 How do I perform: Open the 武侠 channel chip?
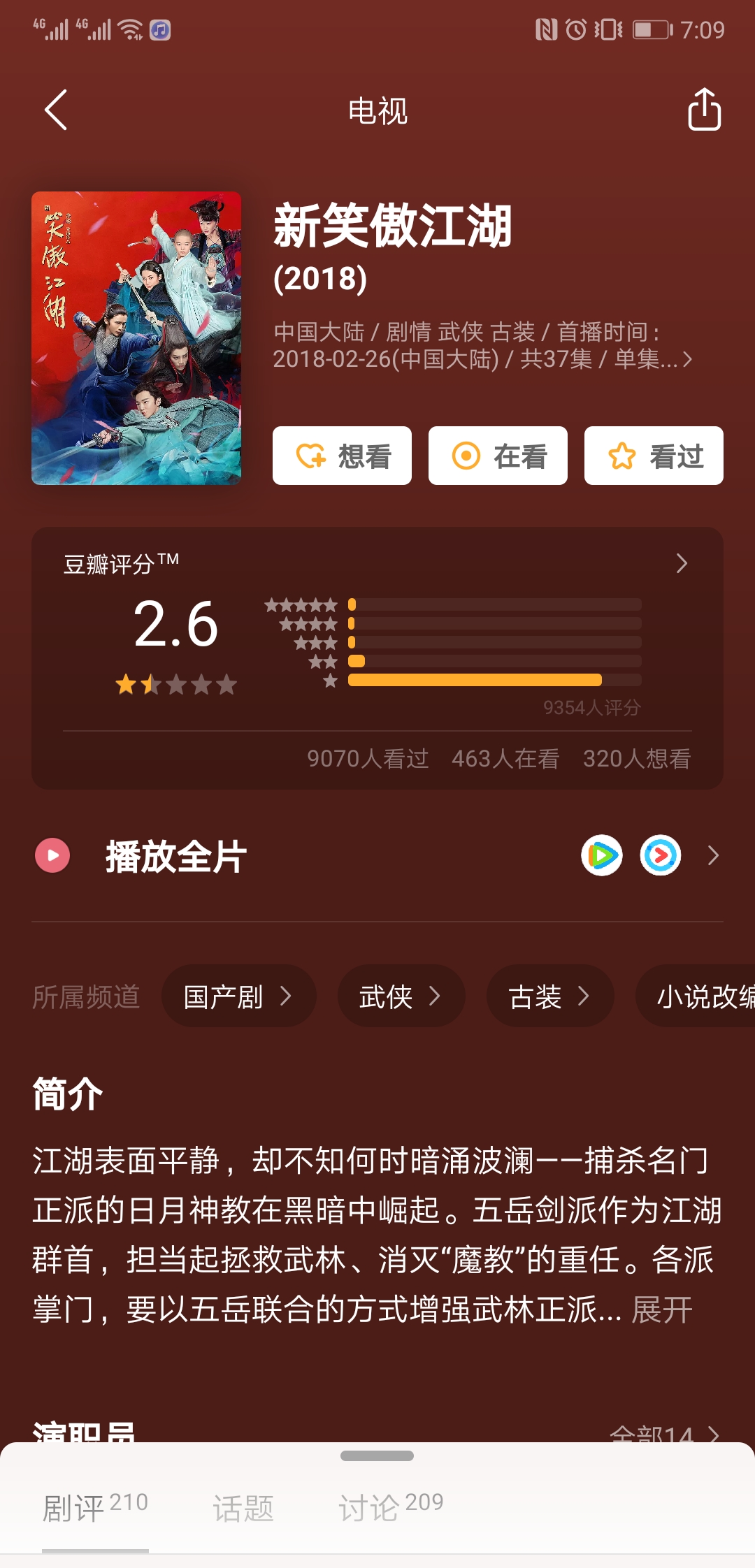point(401,996)
